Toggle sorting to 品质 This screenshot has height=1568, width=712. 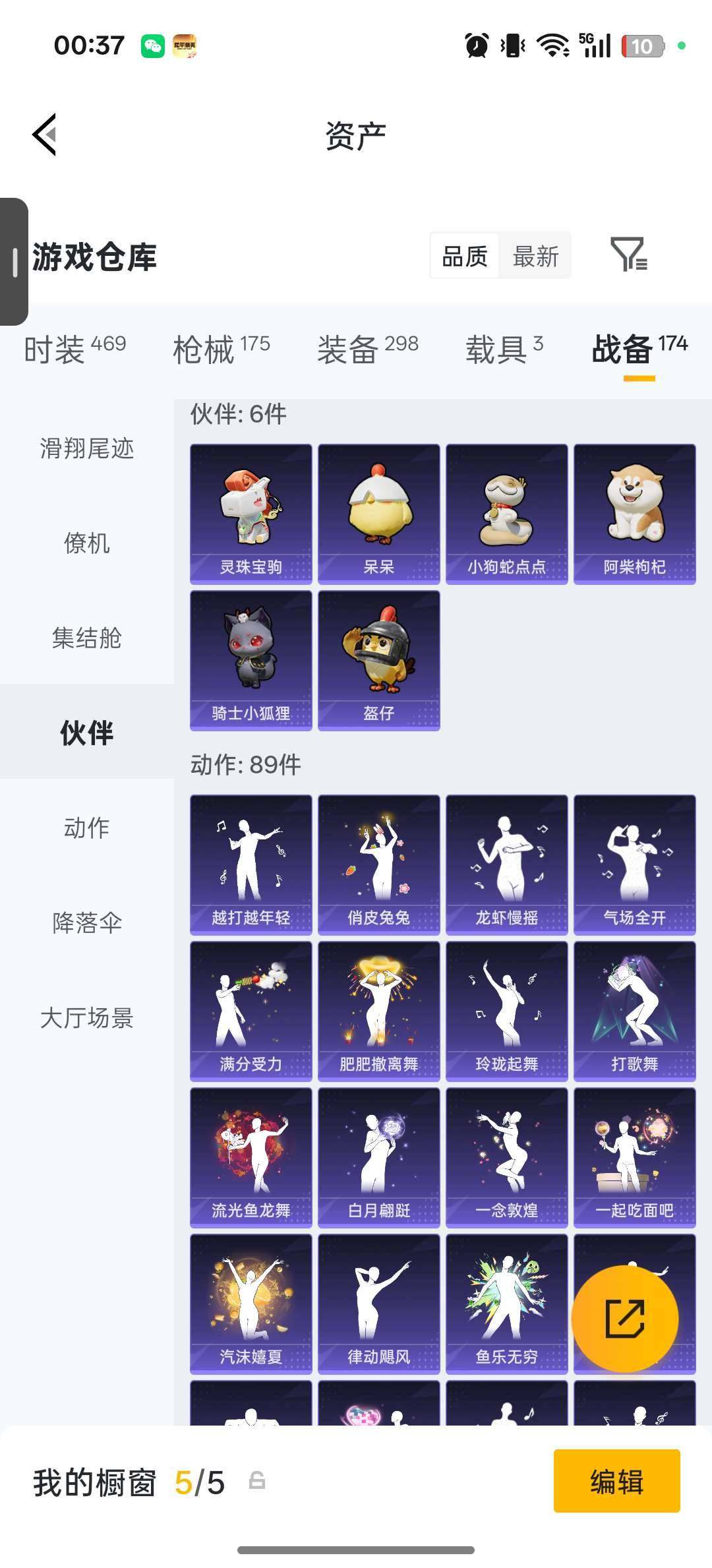click(465, 256)
